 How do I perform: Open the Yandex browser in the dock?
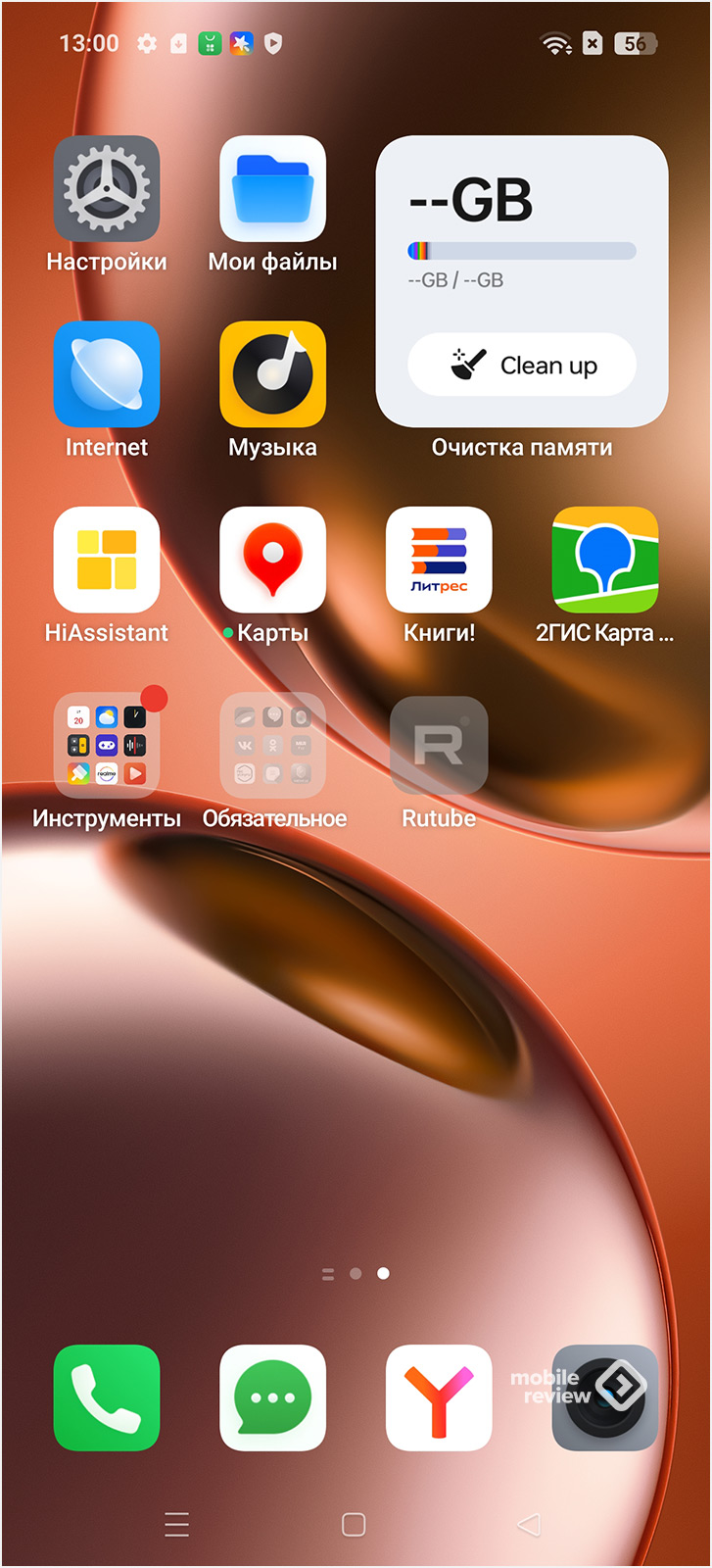(439, 1397)
